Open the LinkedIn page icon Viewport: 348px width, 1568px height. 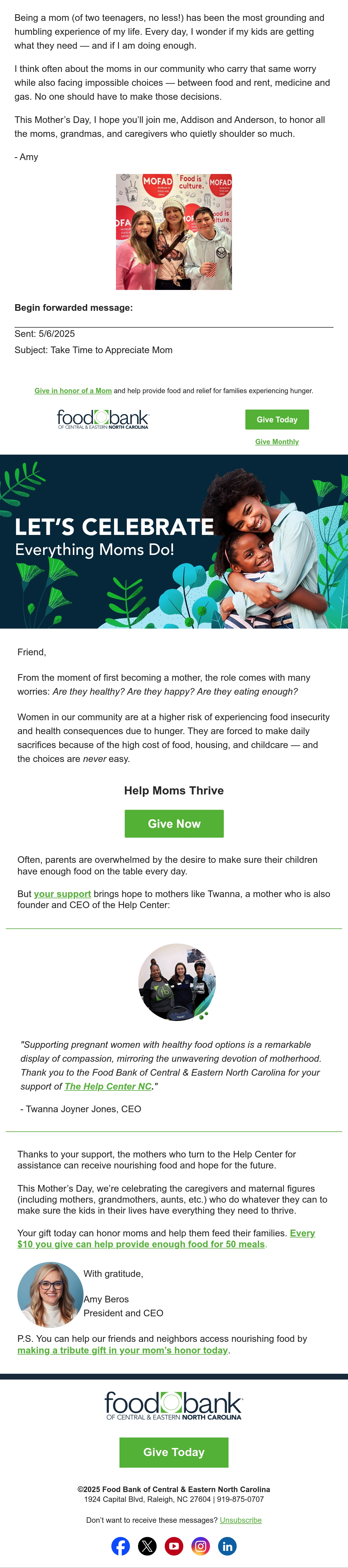point(228,1546)
